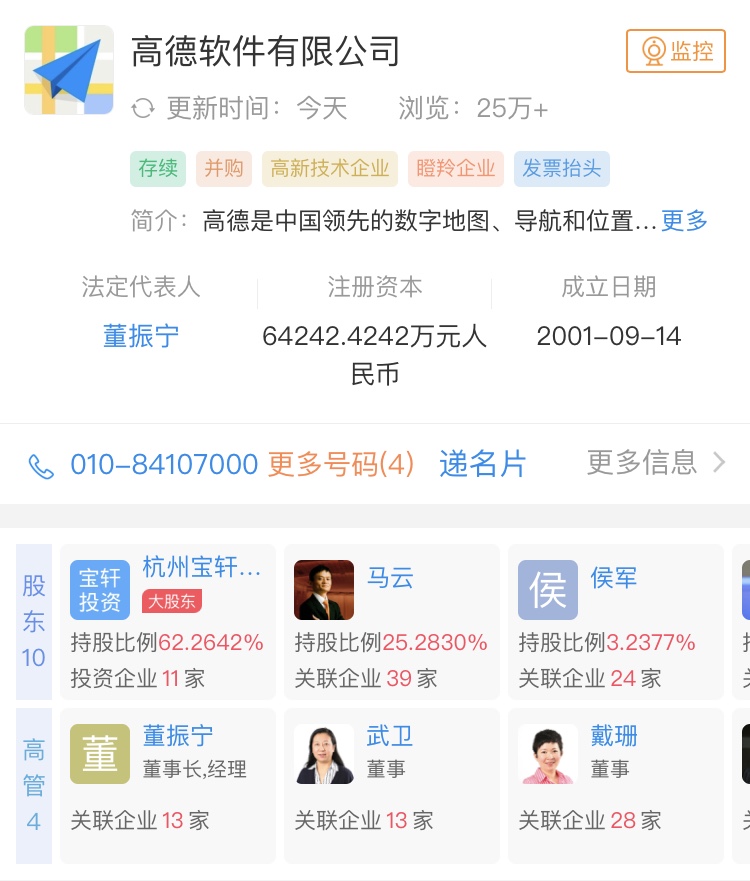This screenshot has height=881, width=750.
Task: Tap 递名片 to send business card
Action: pos(482,464)
